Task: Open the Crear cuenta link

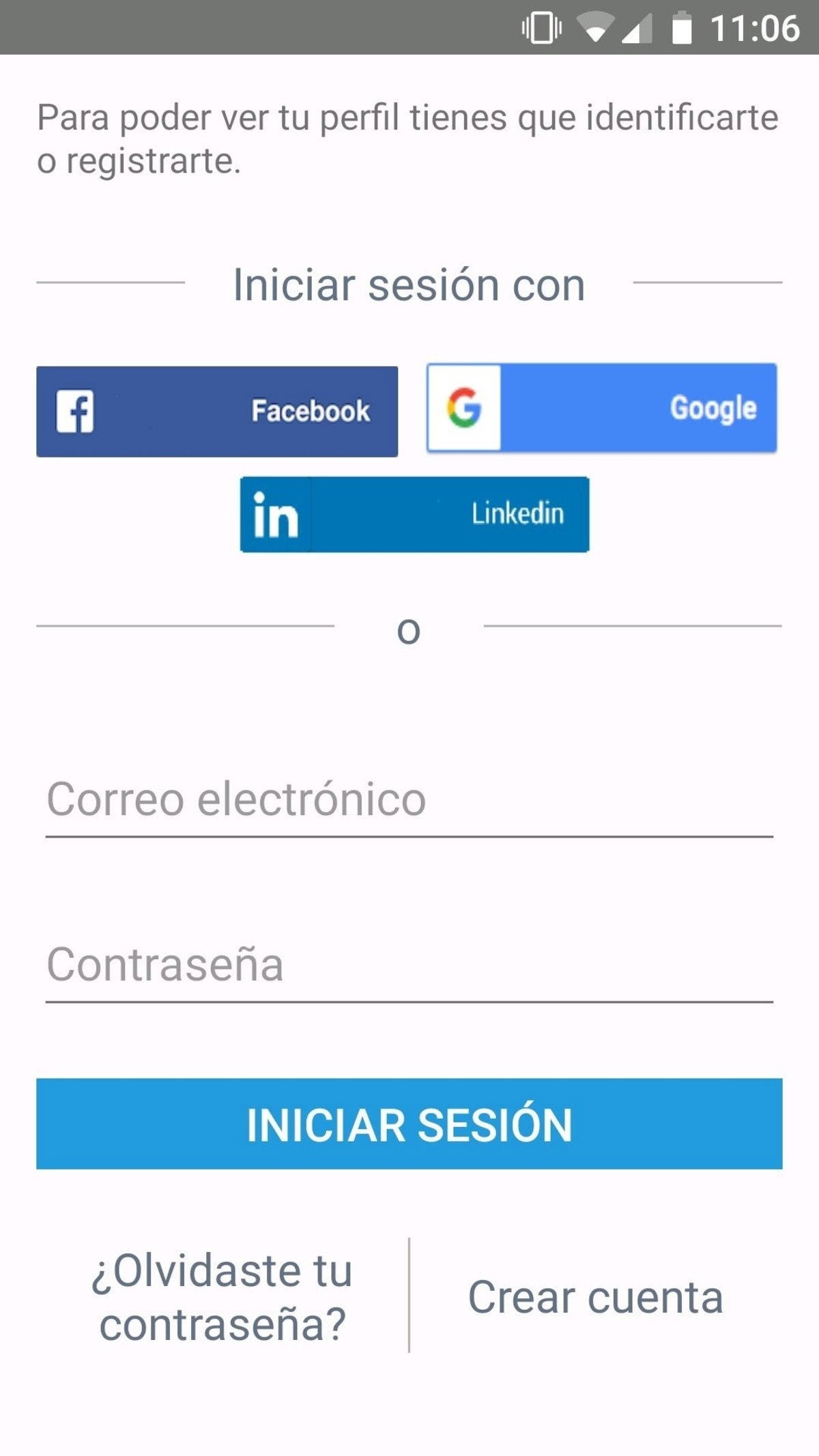Action: pyautogui.click(x=595, y=1297)
